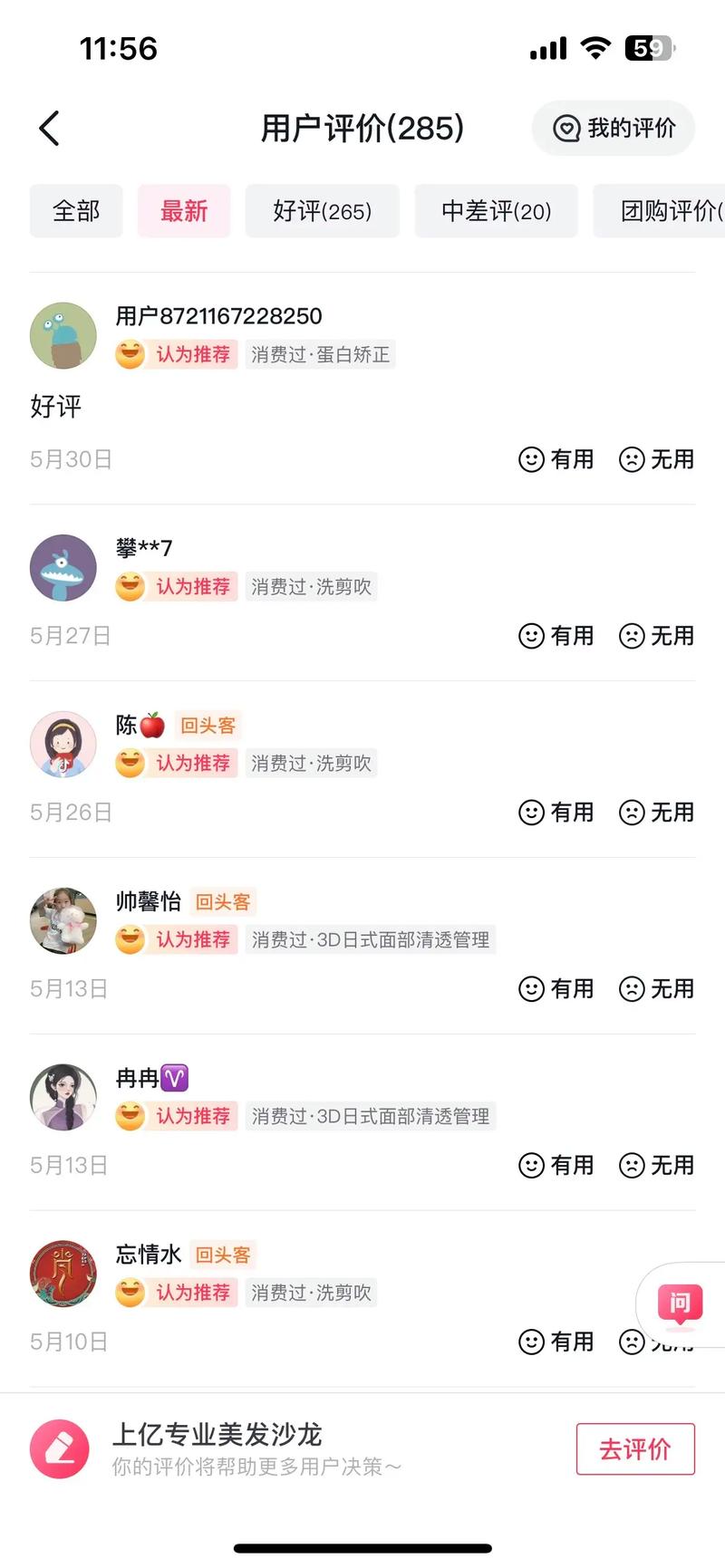Mark 陈's review as 有用
The height and width of the screenshot is (1568, 725).
pos(556,813)
